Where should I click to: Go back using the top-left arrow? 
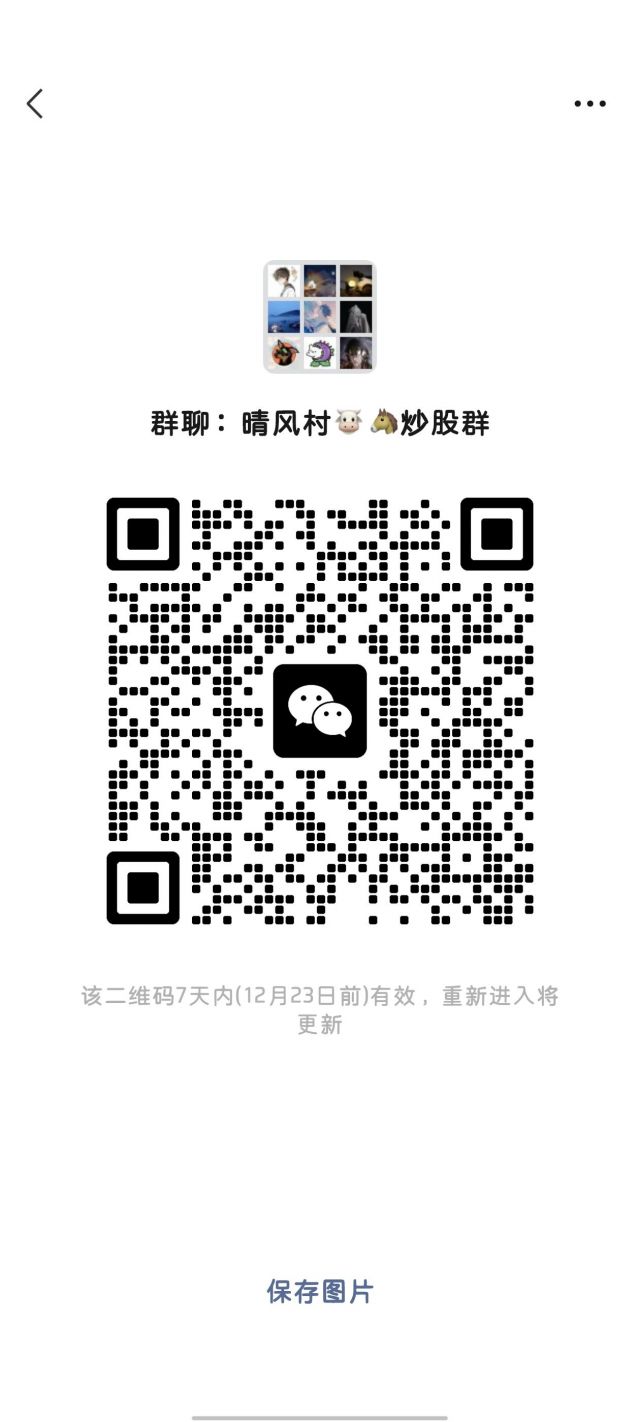coord(35,104)
